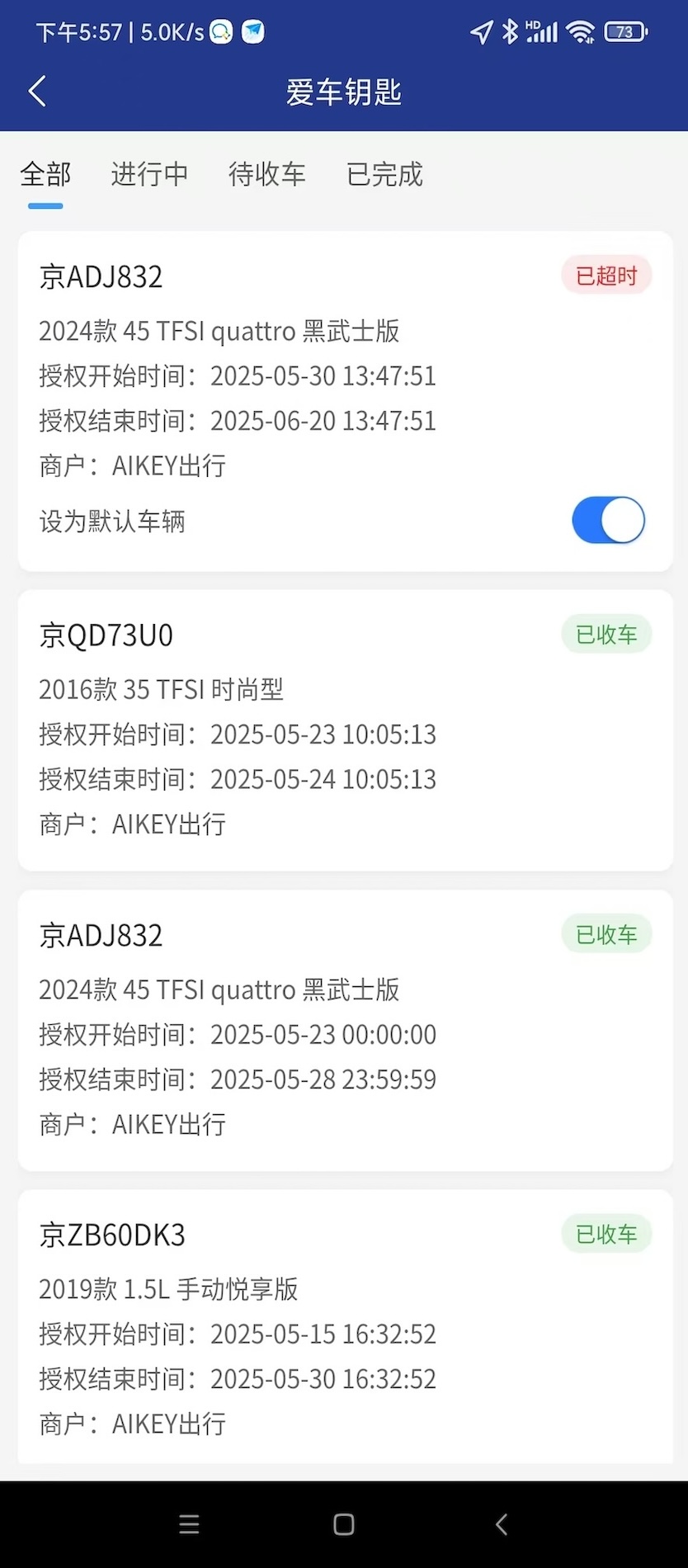The height and width of the screenshot is (1568, 688).
Task: Open the 京QD73U0 vehicle card
Action: [x=344, y=730]
